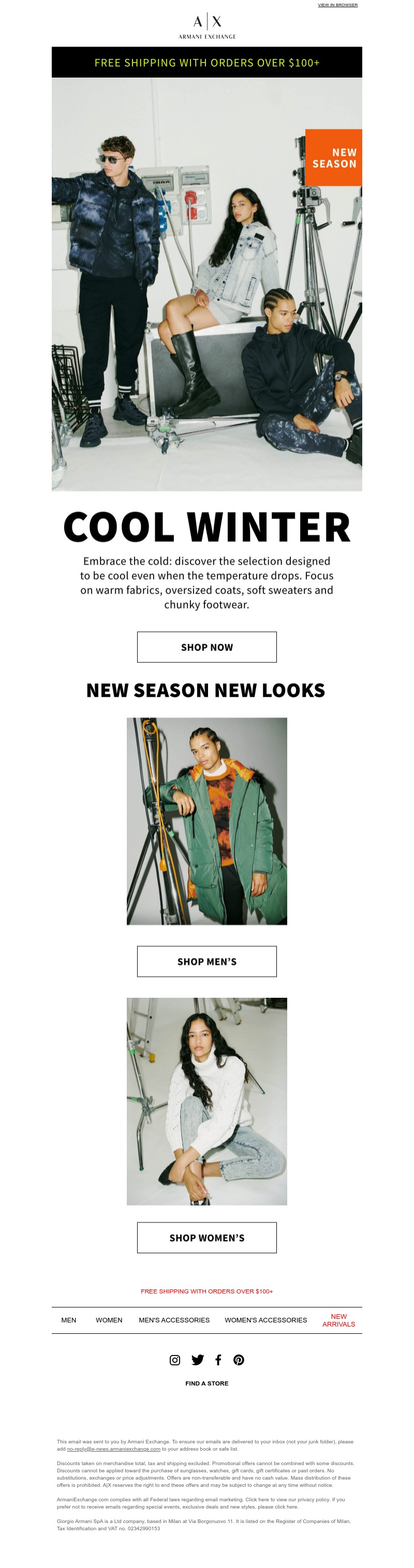Visit the Pinterest page

(x=239, y=1360)
